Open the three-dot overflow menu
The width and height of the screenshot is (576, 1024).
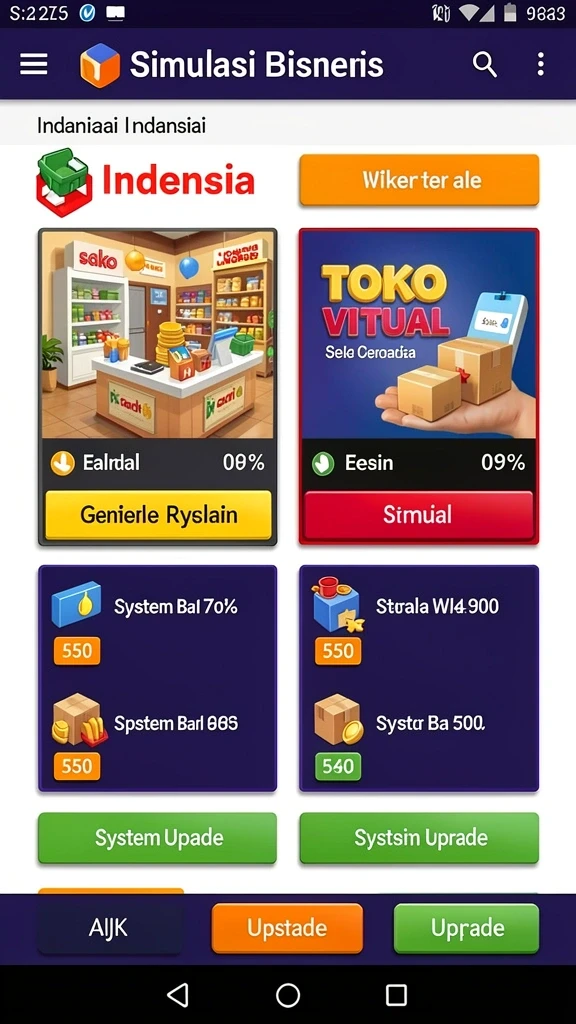point(540,64)
